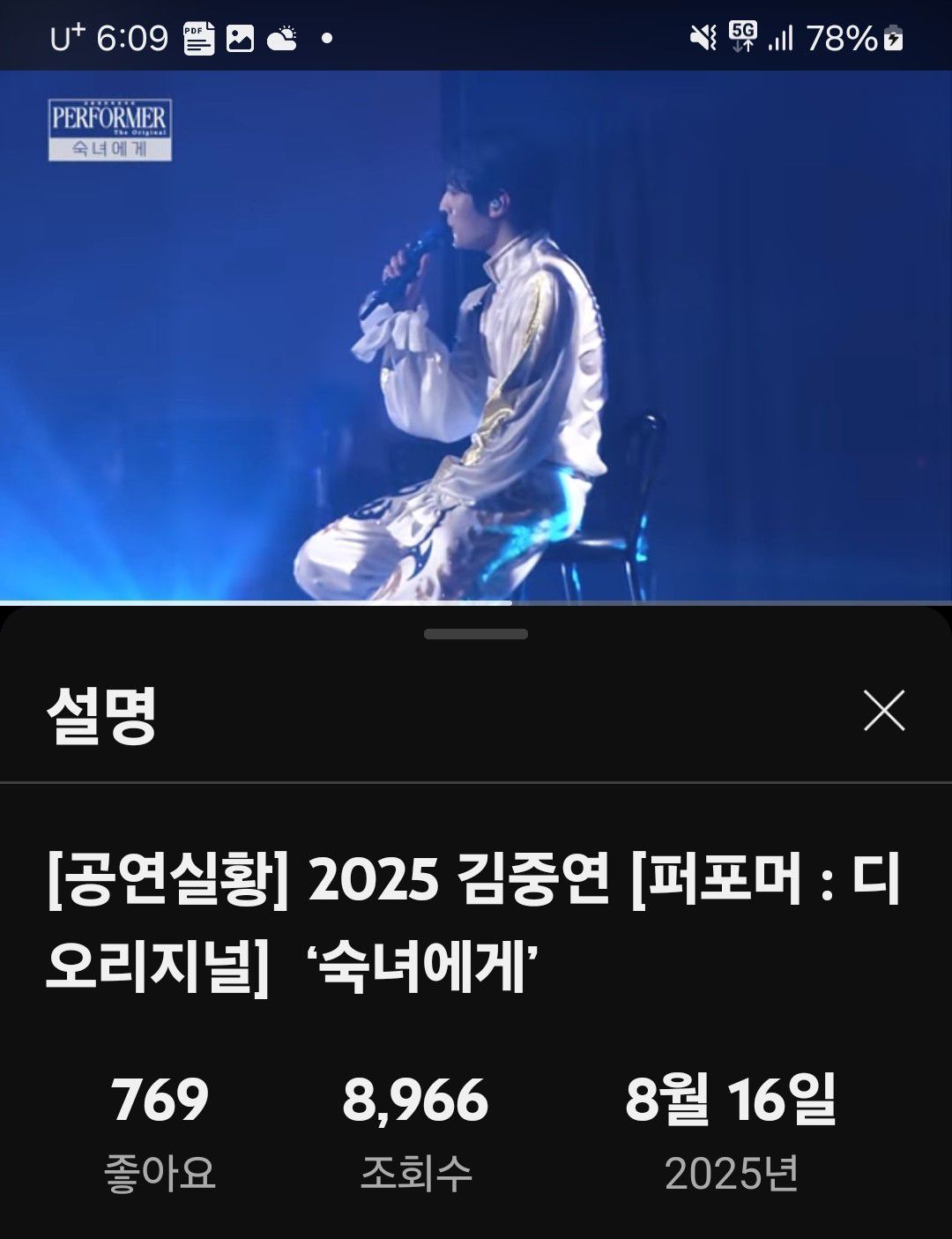Viewport: 952px width, 1239px height.
Task: Tap the description sheet drag handle
Action: 476,634
